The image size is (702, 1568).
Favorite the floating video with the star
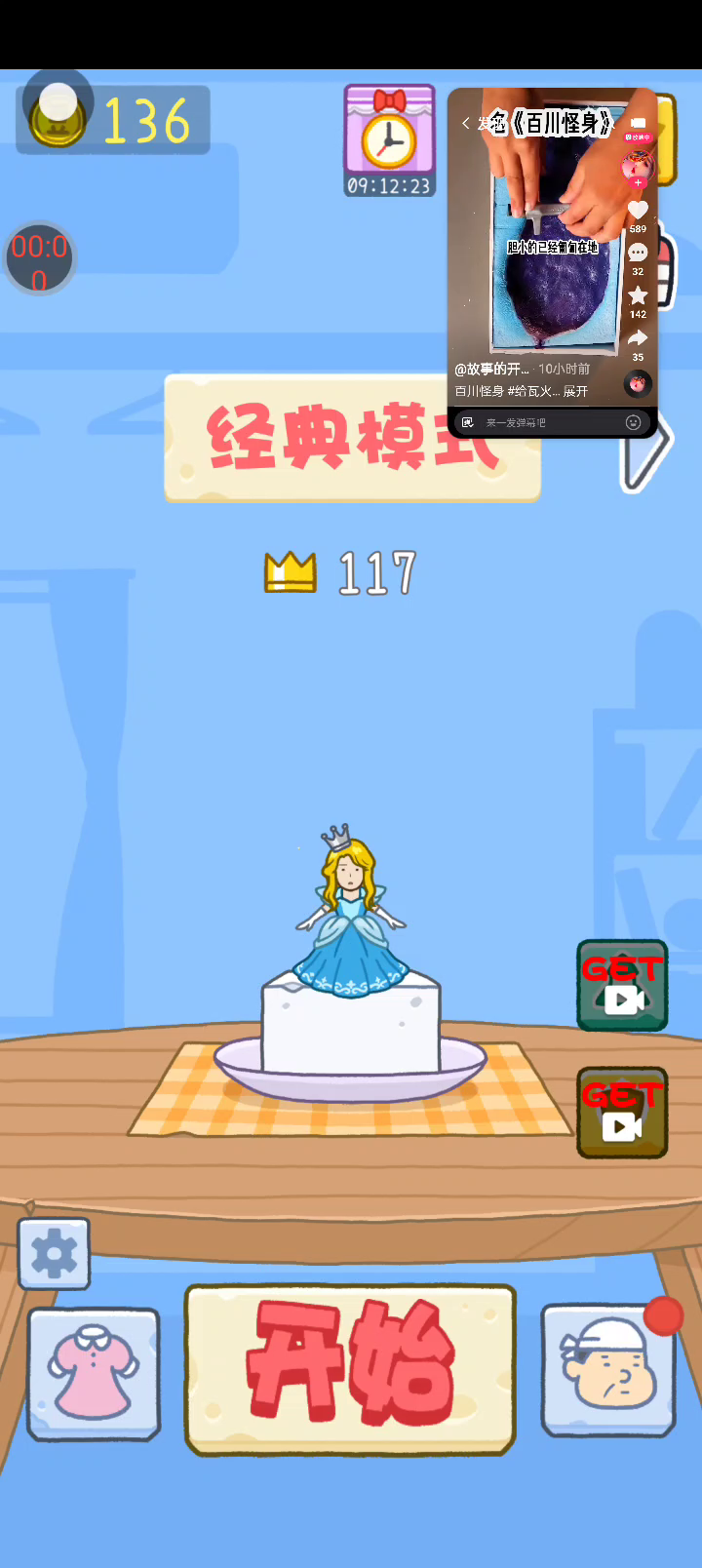click(x=638, y=295)
